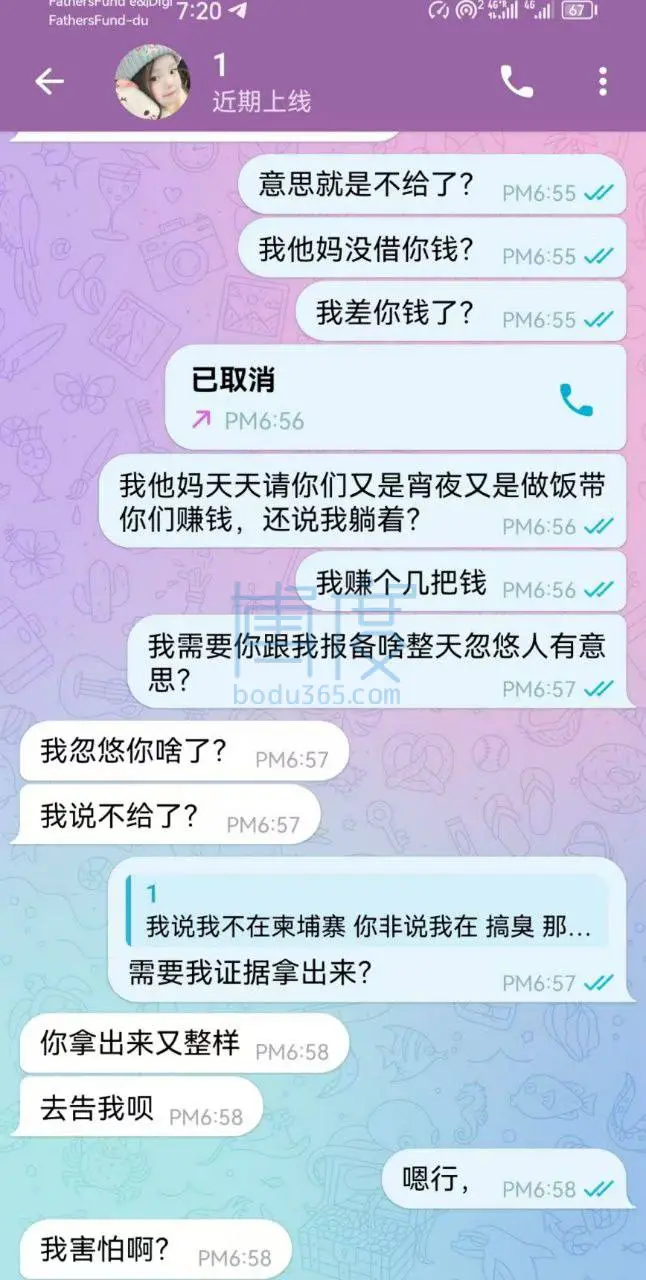646x1280 pixels.
Task: Call back from the 已取消 call bubble
Action: [x=575, y=400]
